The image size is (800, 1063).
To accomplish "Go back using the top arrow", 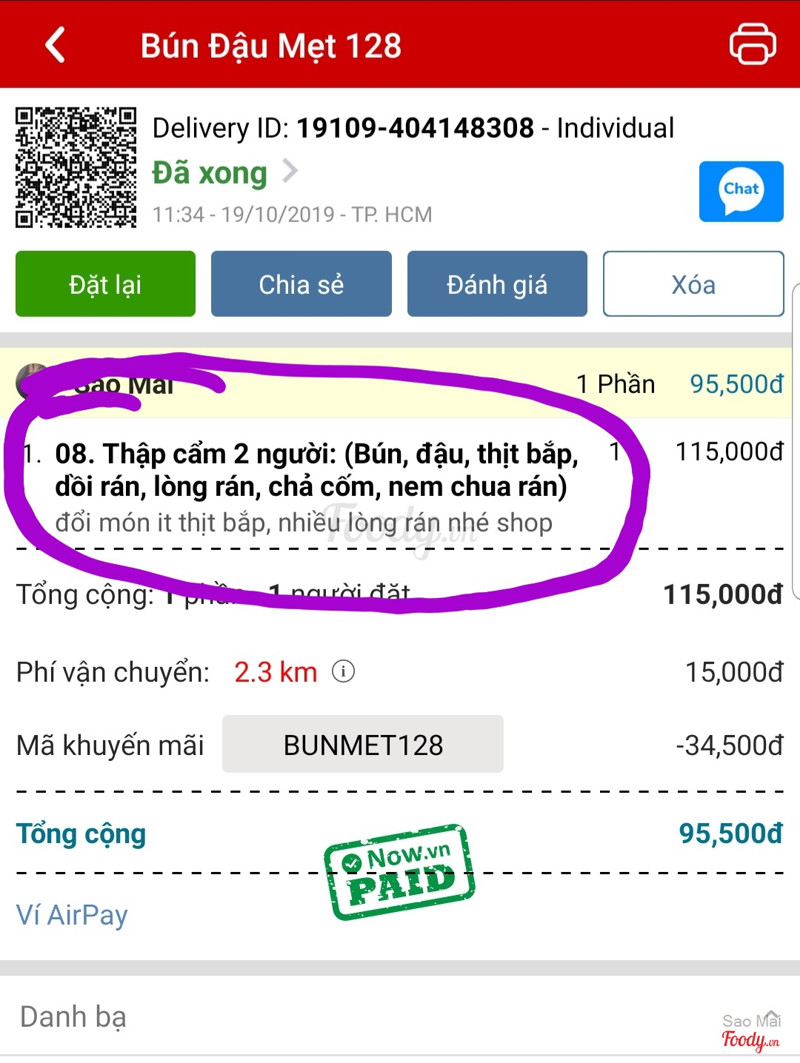I will point(55,45).
